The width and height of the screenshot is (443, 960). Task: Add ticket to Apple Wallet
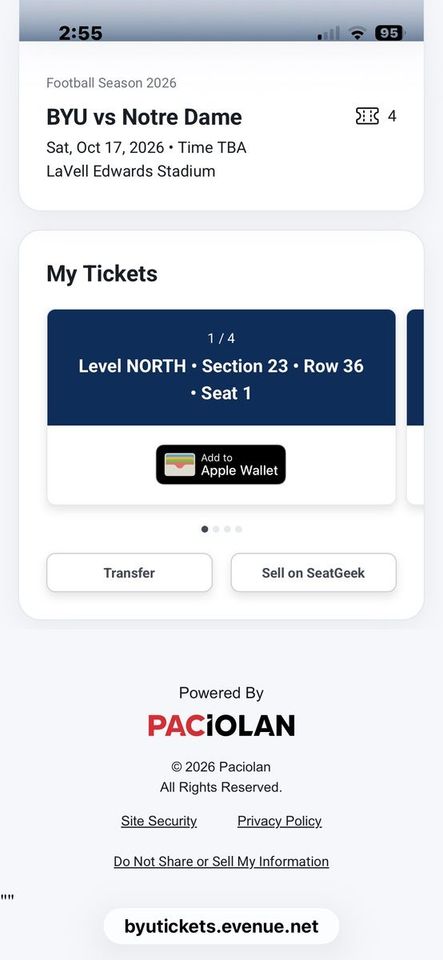221,465
